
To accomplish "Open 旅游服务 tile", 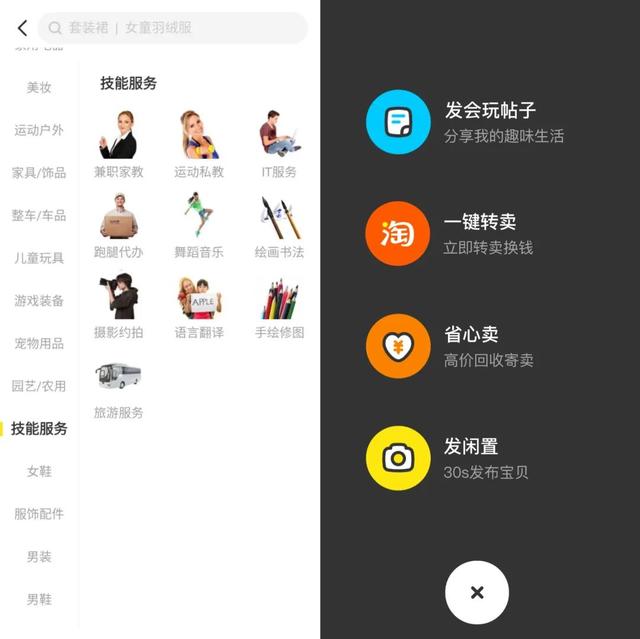I will 118,387.
